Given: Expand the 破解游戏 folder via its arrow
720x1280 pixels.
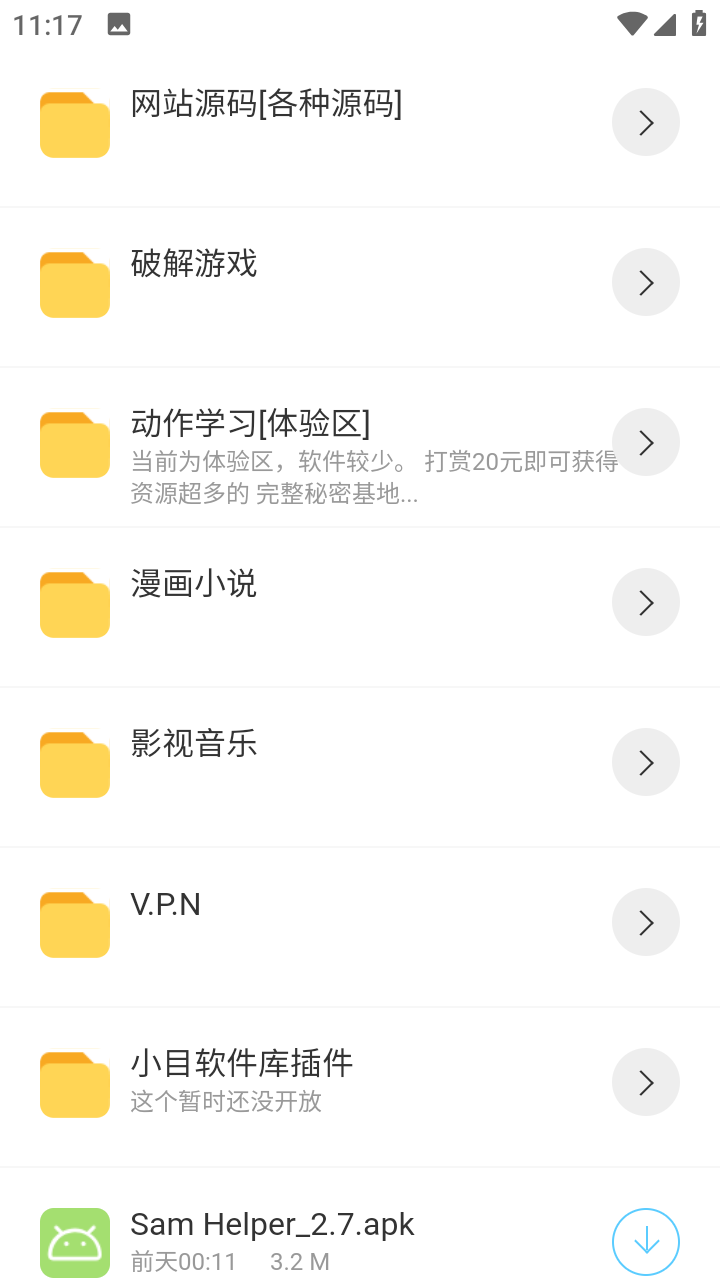Looking at the screenshot, I should click(645, 282).
